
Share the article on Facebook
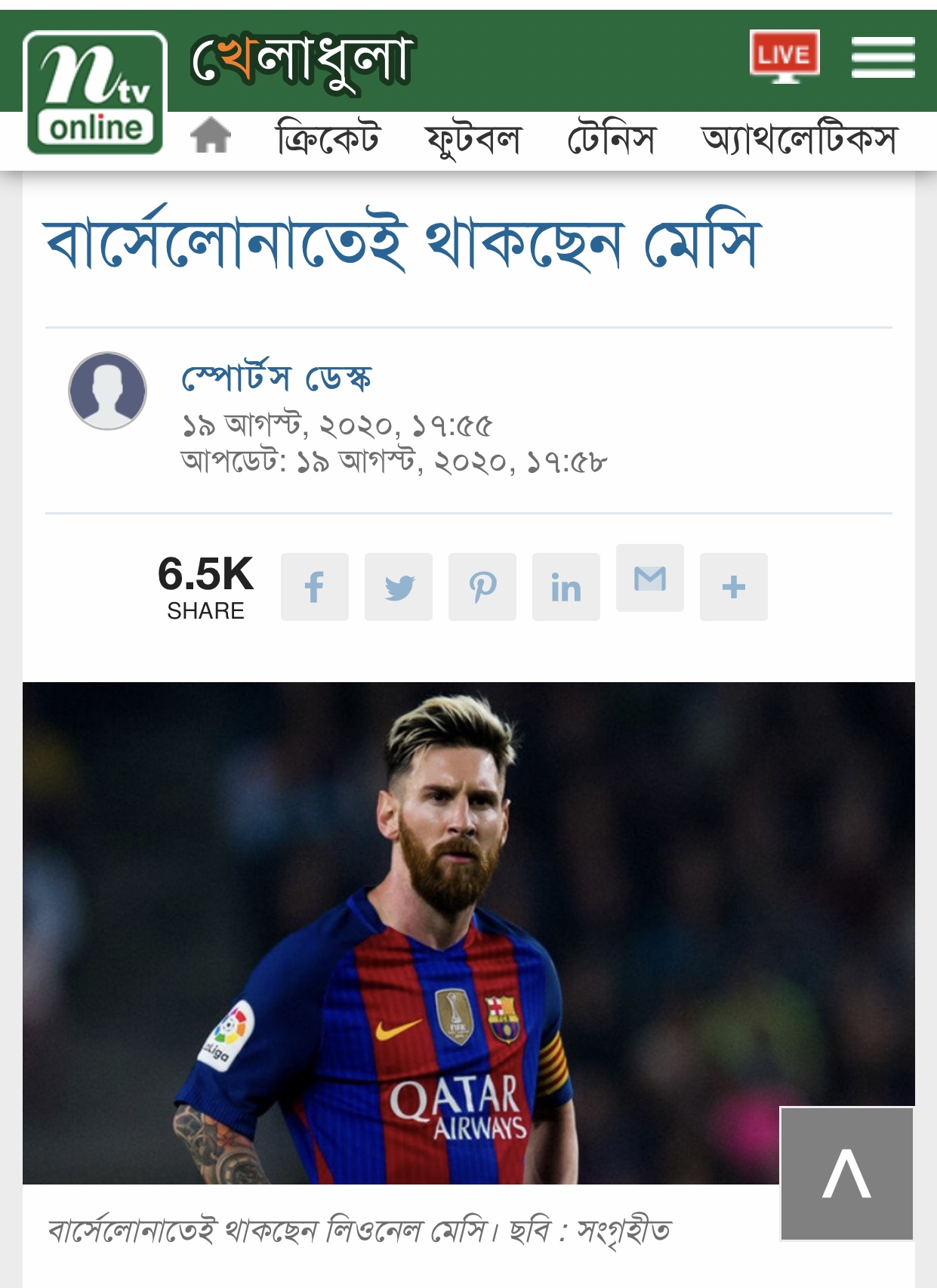coord(315,587)
